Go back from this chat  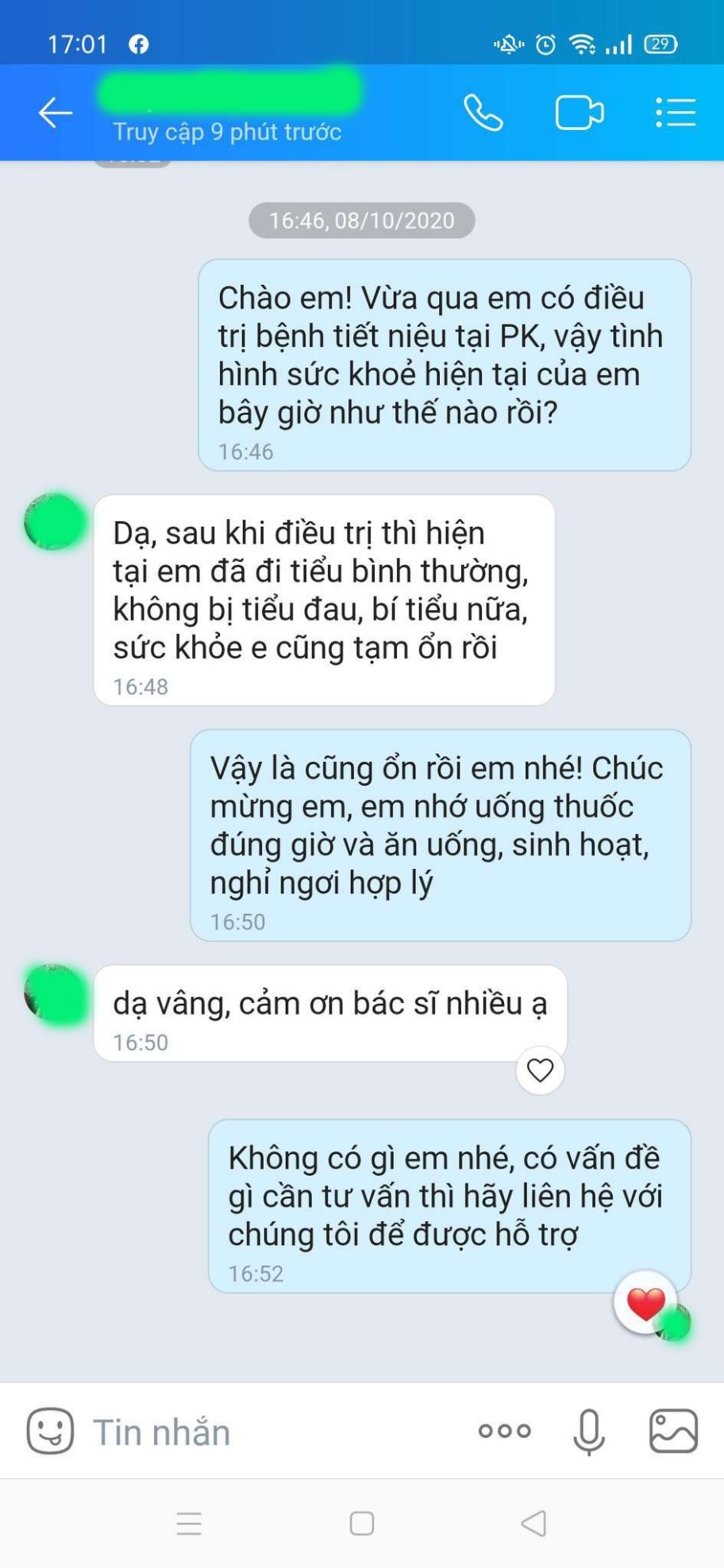[56, 113]
